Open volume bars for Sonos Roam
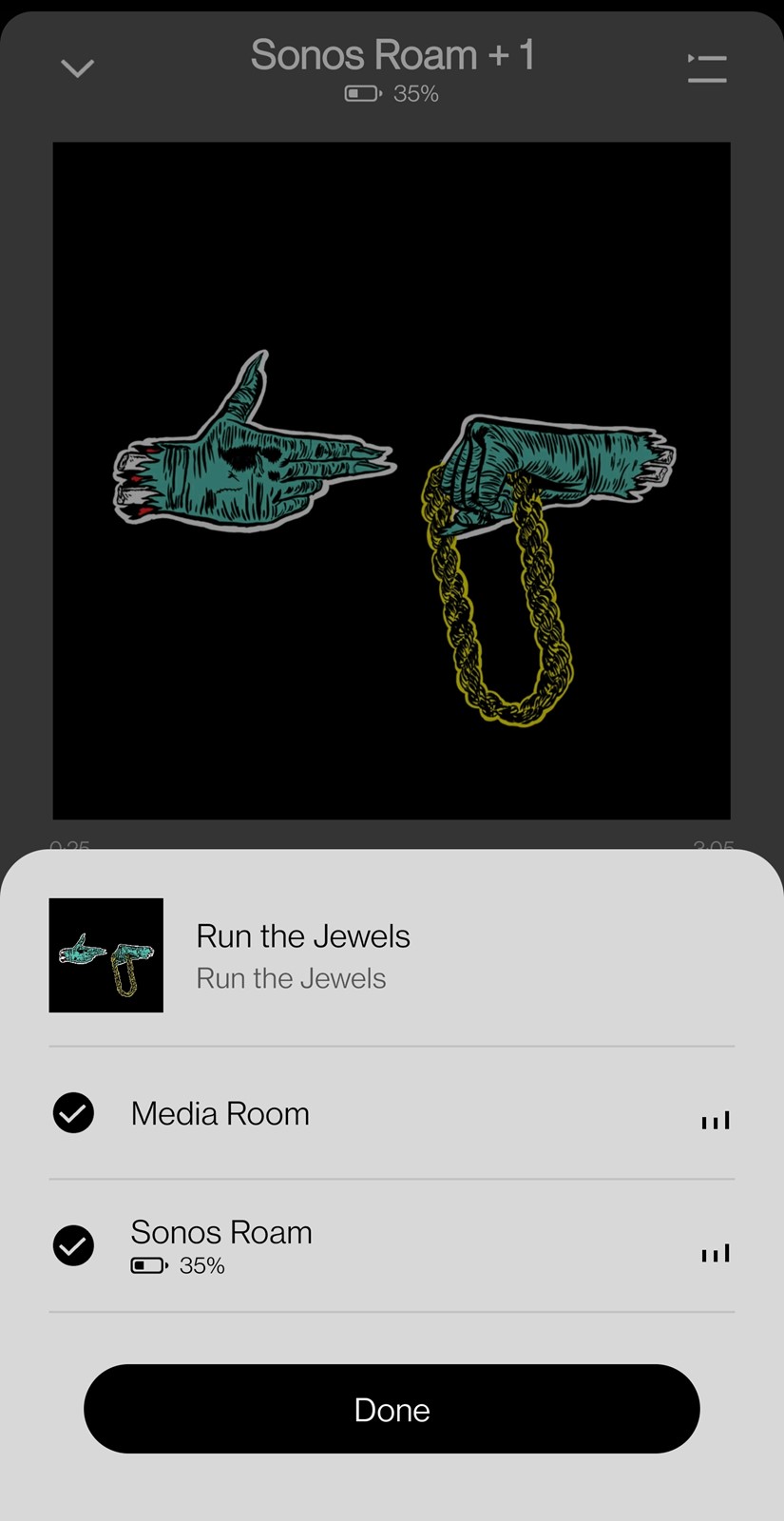This screenshot has height=1521, width=784. [x=716, y=1254]
